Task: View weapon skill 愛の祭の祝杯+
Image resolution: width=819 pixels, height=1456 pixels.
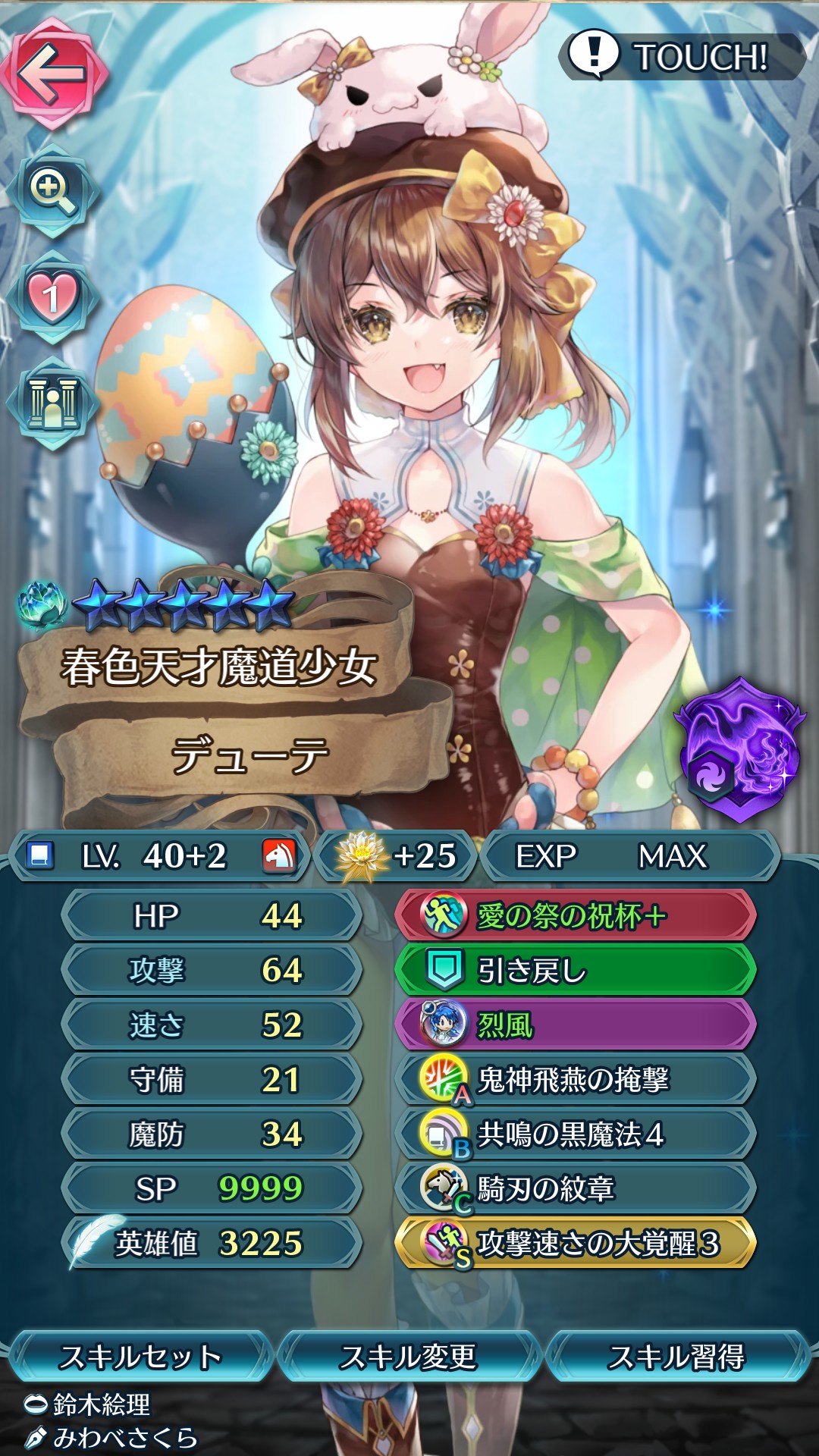Action: [x=575, y=916]
